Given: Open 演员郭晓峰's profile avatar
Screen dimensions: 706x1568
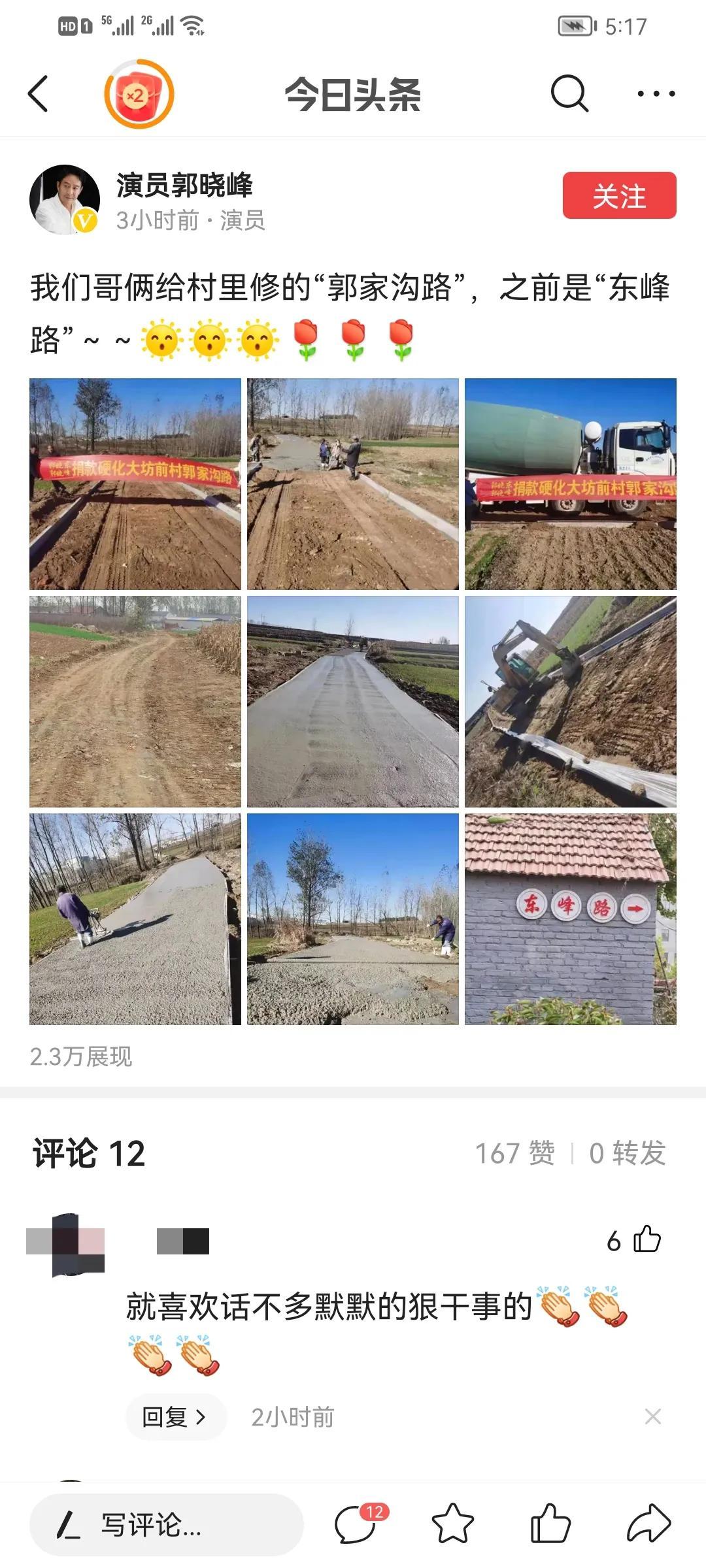Looking at the screenshot, I should 64,199.
